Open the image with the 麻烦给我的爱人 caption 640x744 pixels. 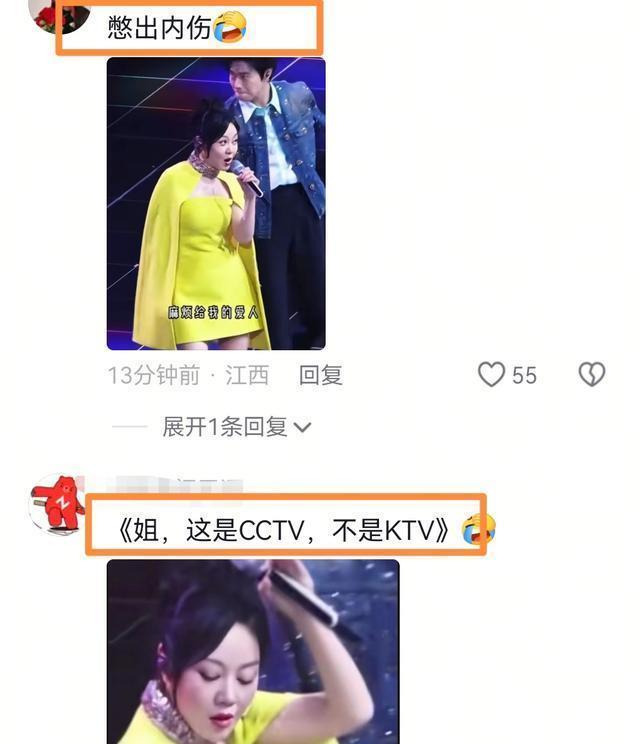216,203
